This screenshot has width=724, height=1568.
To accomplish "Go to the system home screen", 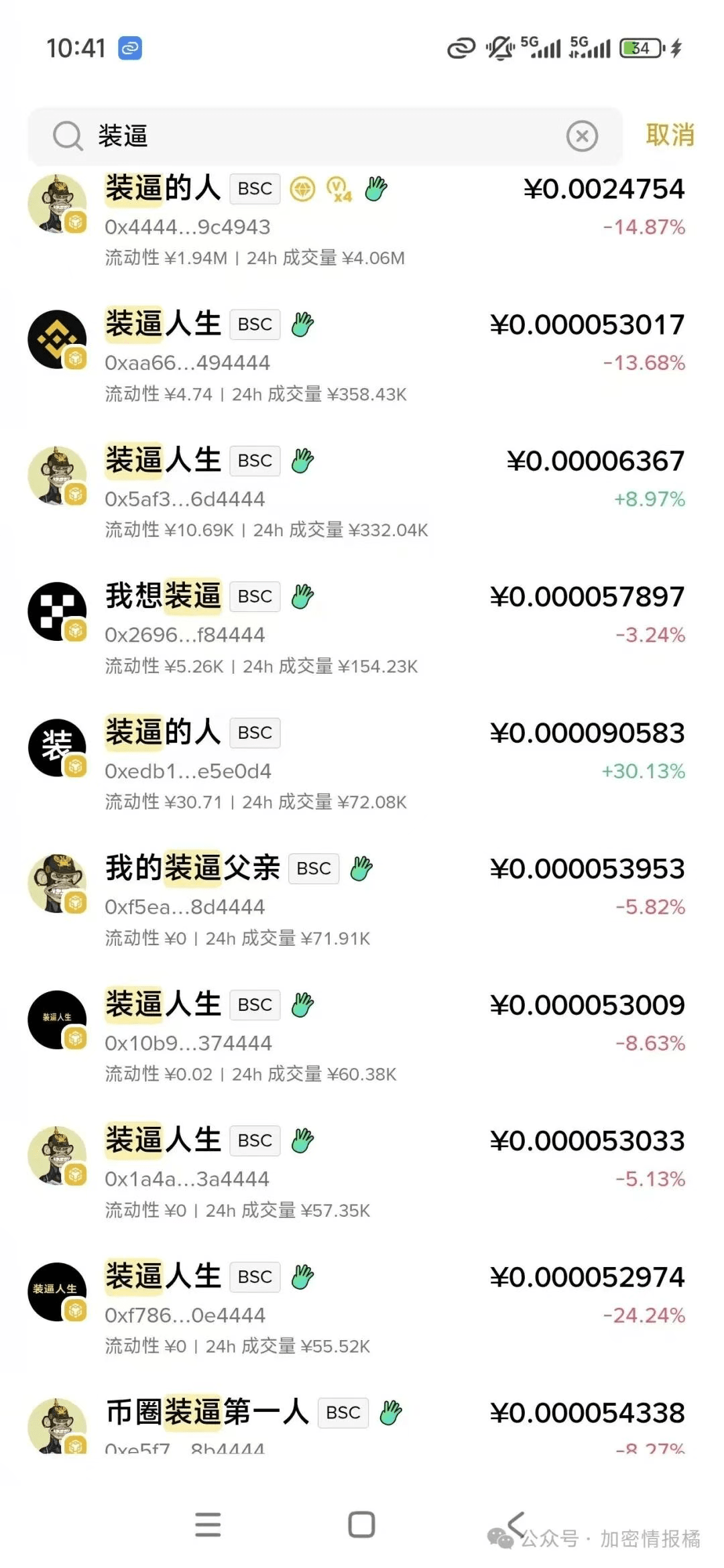I will 361,1524.
